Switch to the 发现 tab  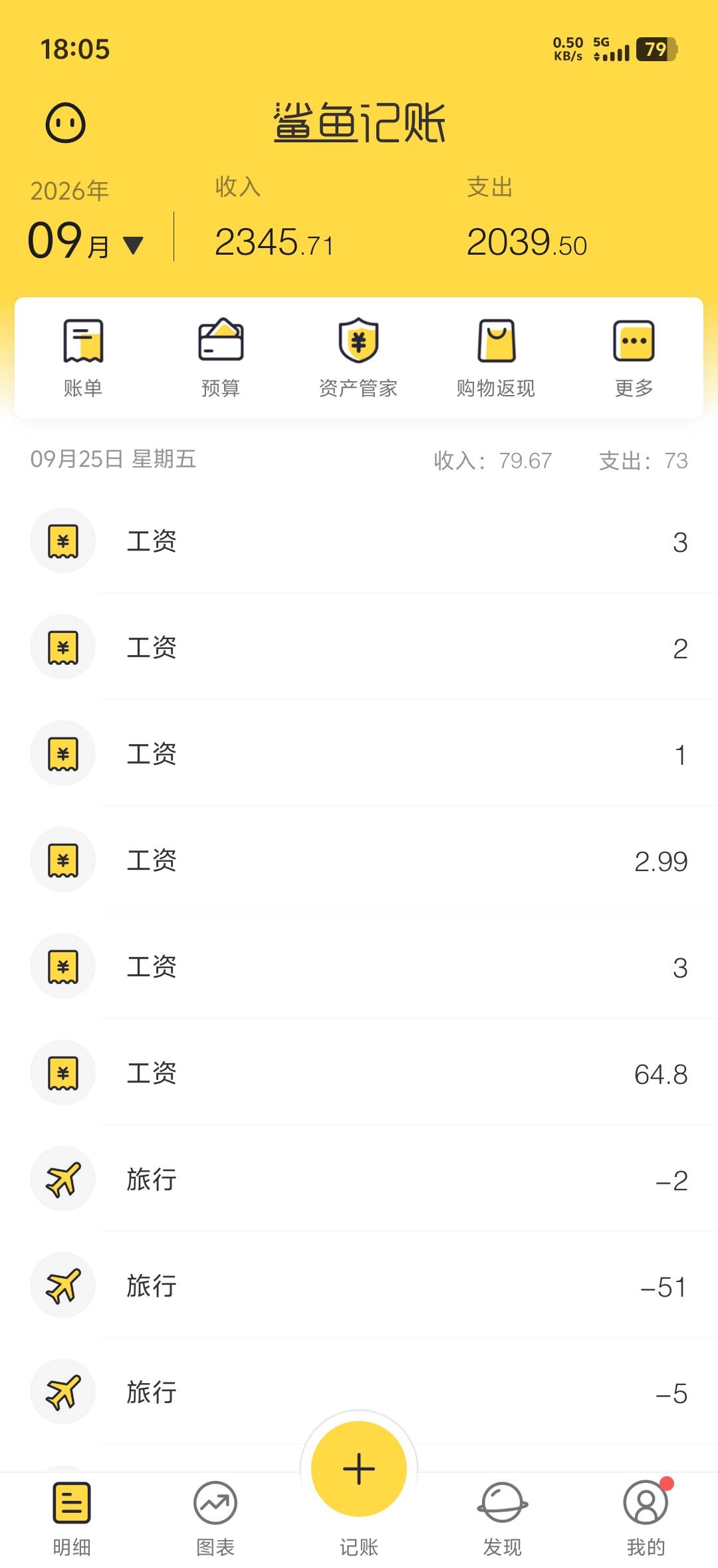point(503,1519)
